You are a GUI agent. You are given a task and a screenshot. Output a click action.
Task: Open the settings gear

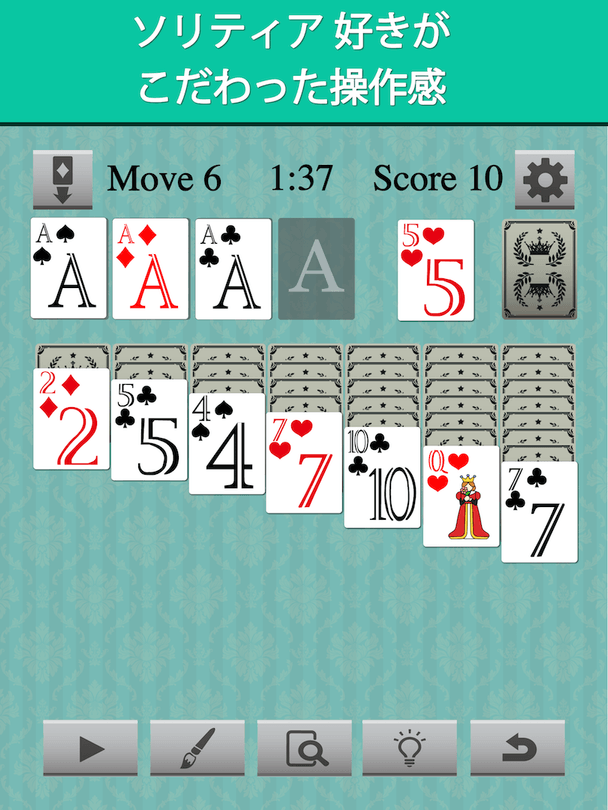[x=545, y=179]
